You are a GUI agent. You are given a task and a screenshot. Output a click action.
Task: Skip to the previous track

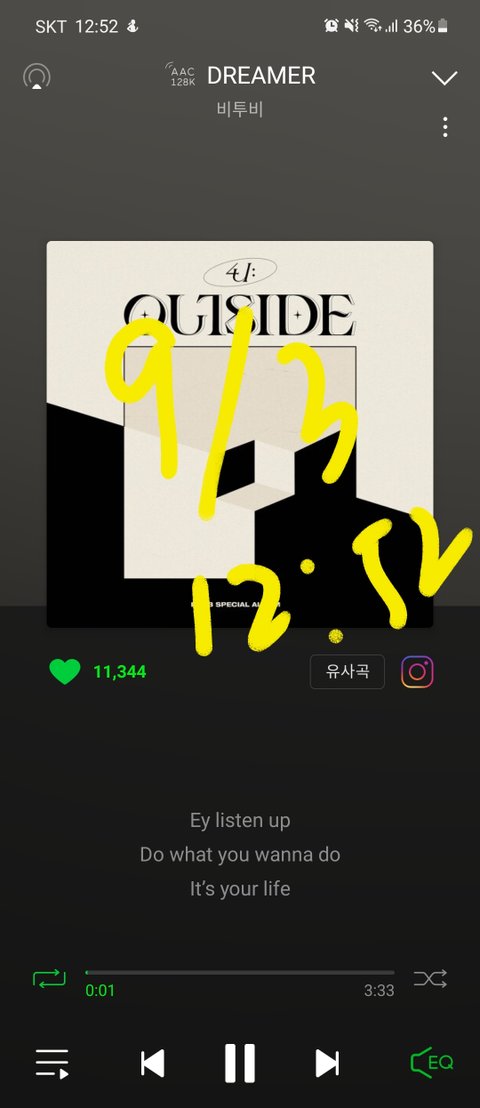[x=153, y=1063]
